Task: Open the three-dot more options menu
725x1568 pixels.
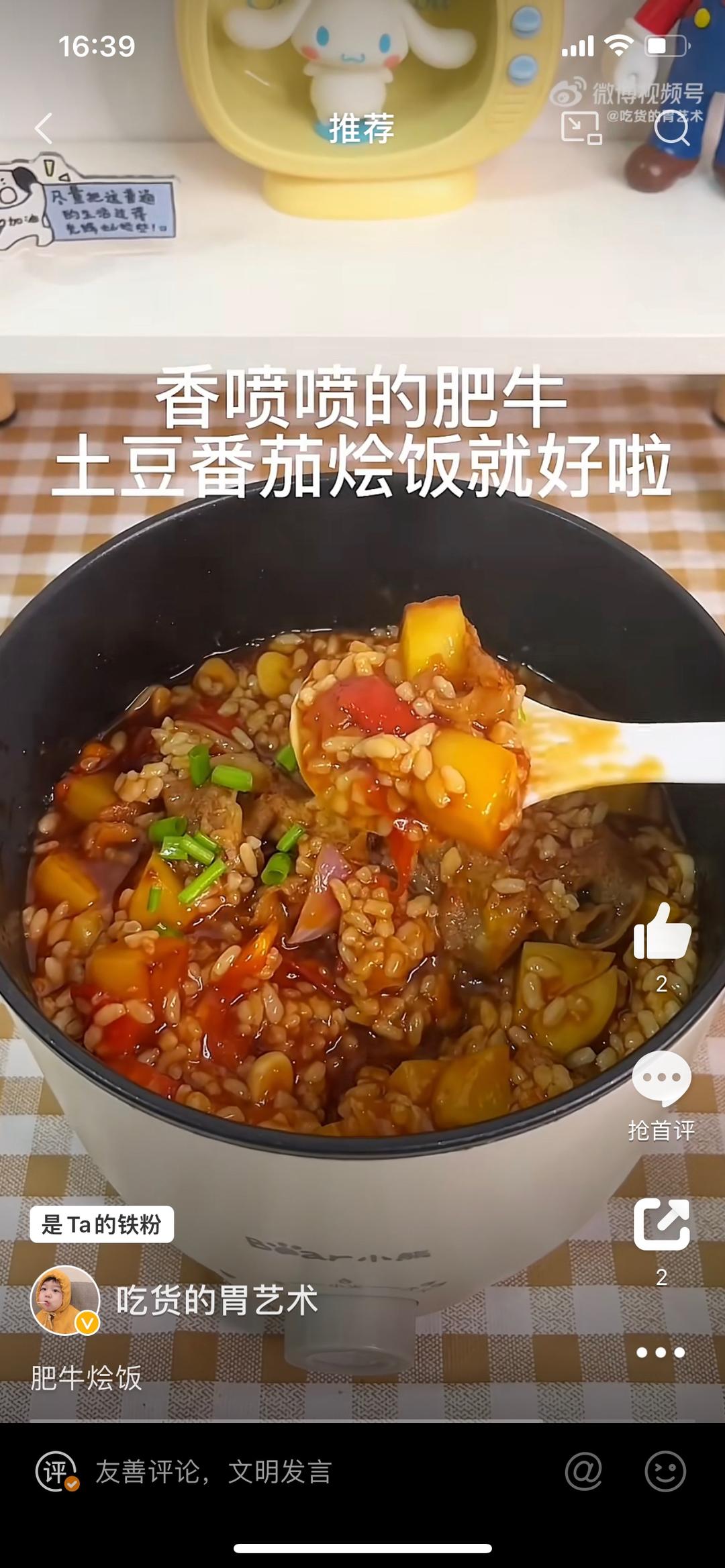Action: 661,1352
